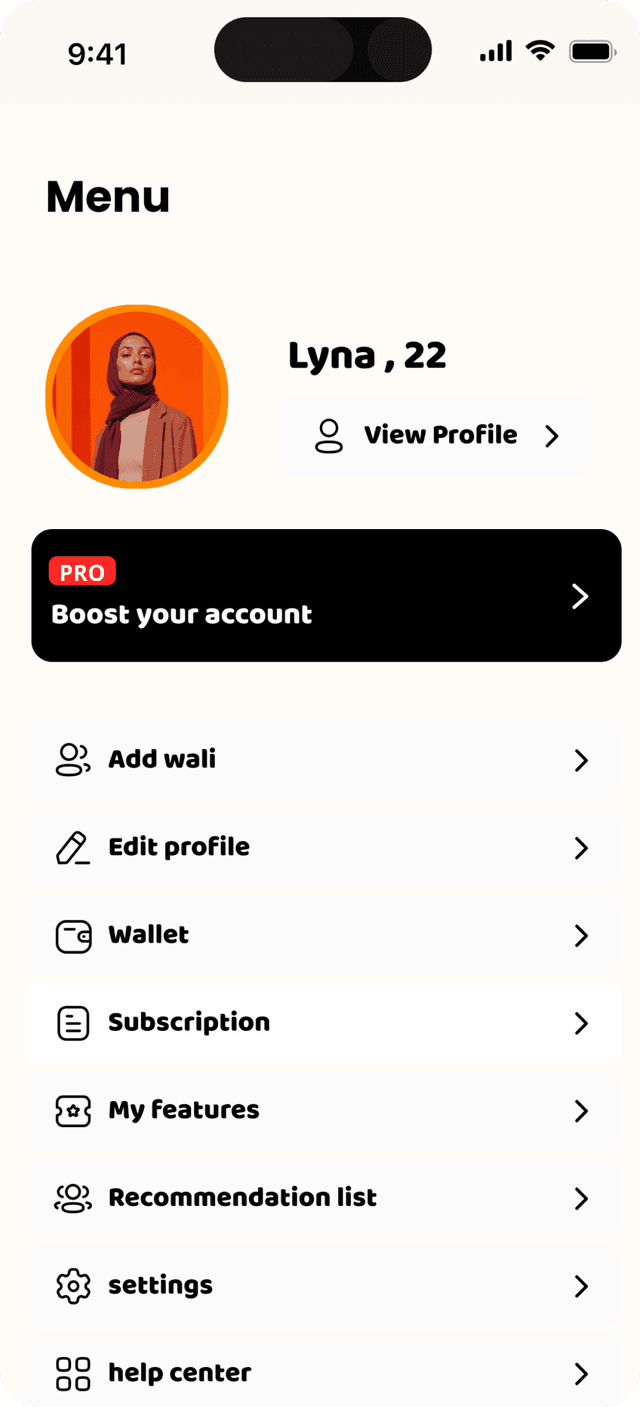This screenshot has height=1407, width=640.
Task: Go to the help center
Action: coord(323,1373)
